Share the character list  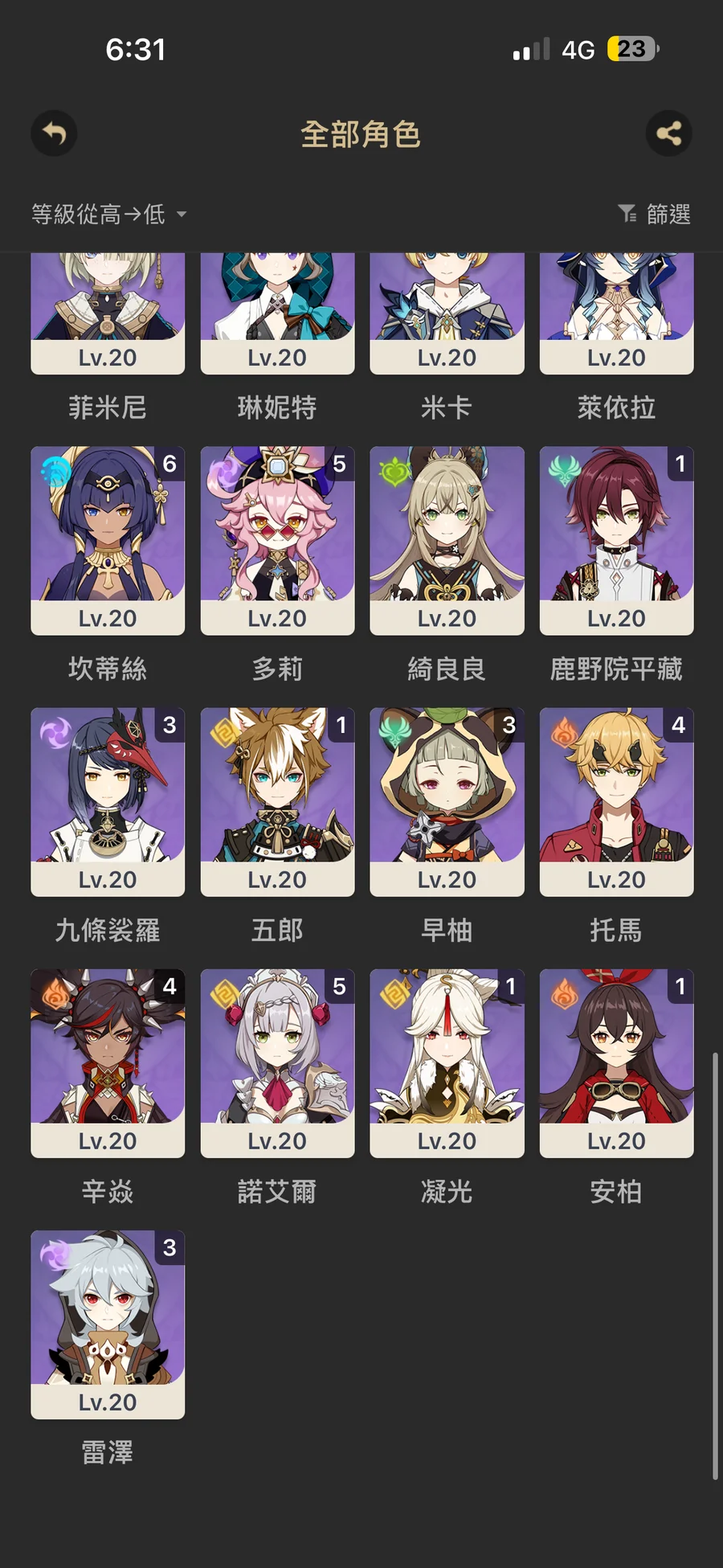tap(668, 133)
